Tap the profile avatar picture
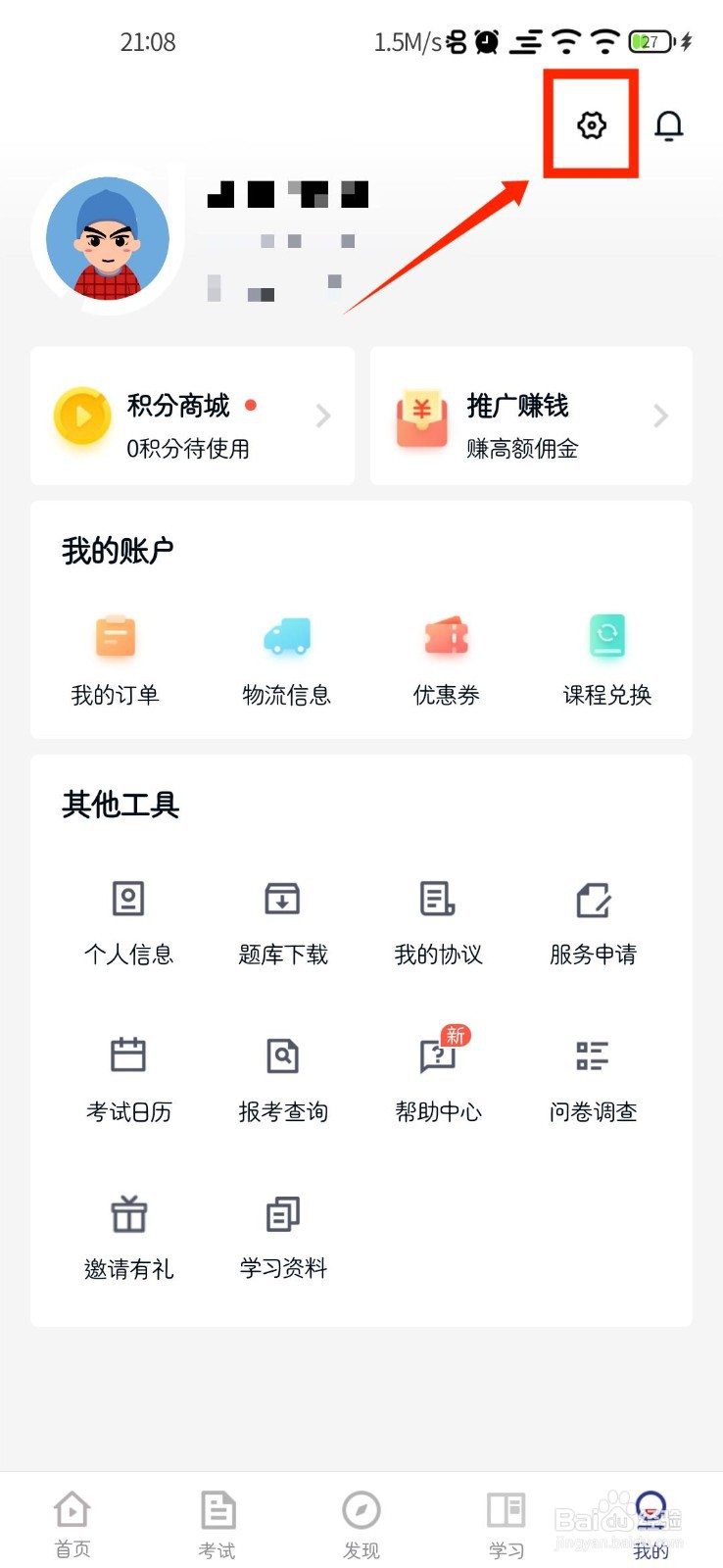The image size is (723, 1568). [108, 239]
